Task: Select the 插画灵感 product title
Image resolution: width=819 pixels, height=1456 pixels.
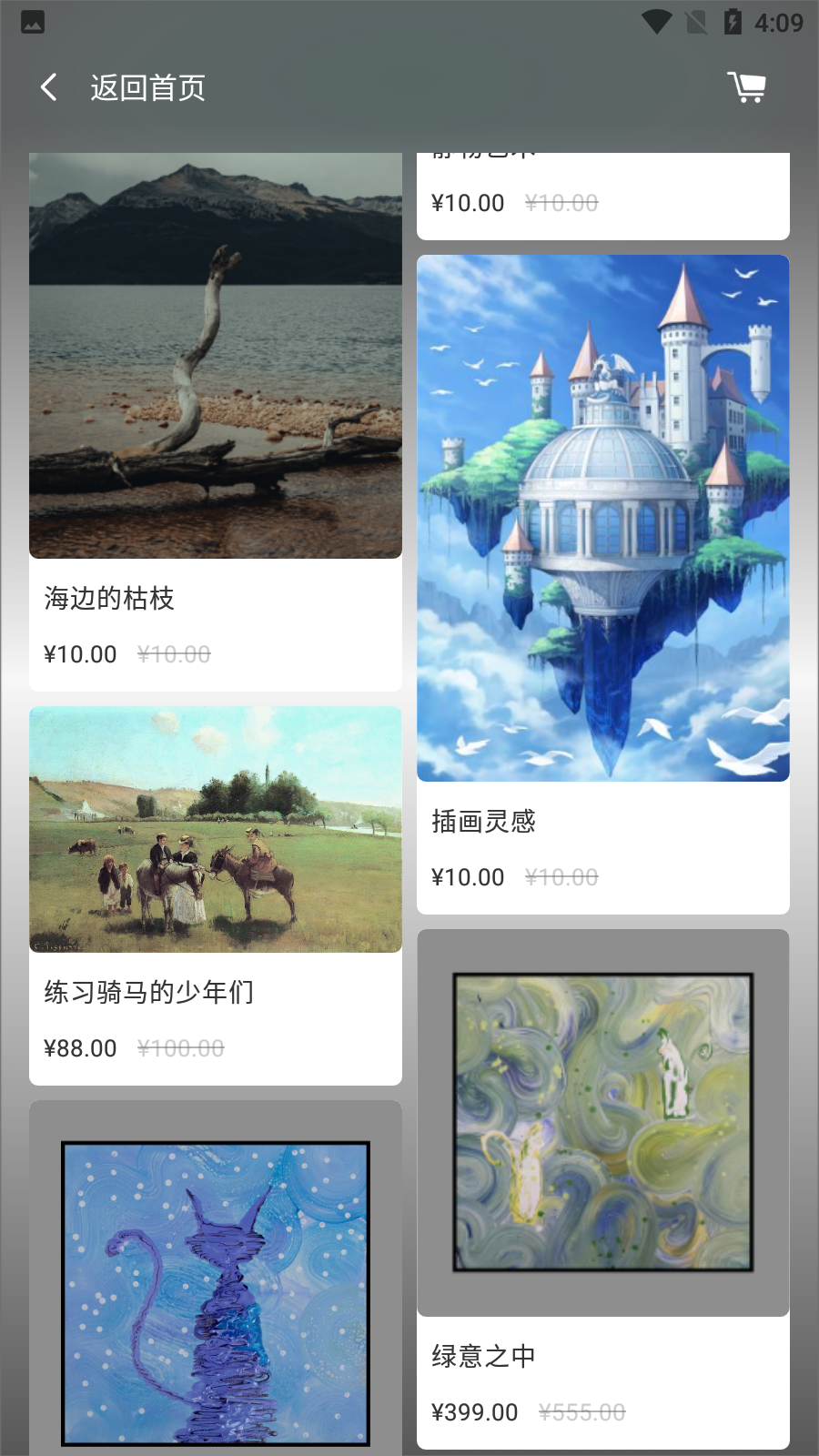Action: [483, 821]
